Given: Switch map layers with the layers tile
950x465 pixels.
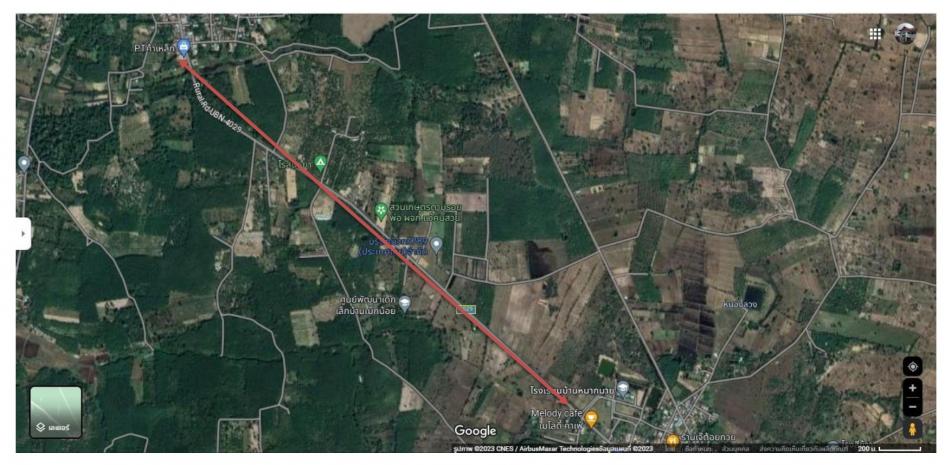Looking at the screenshot, I should point(55,412).
